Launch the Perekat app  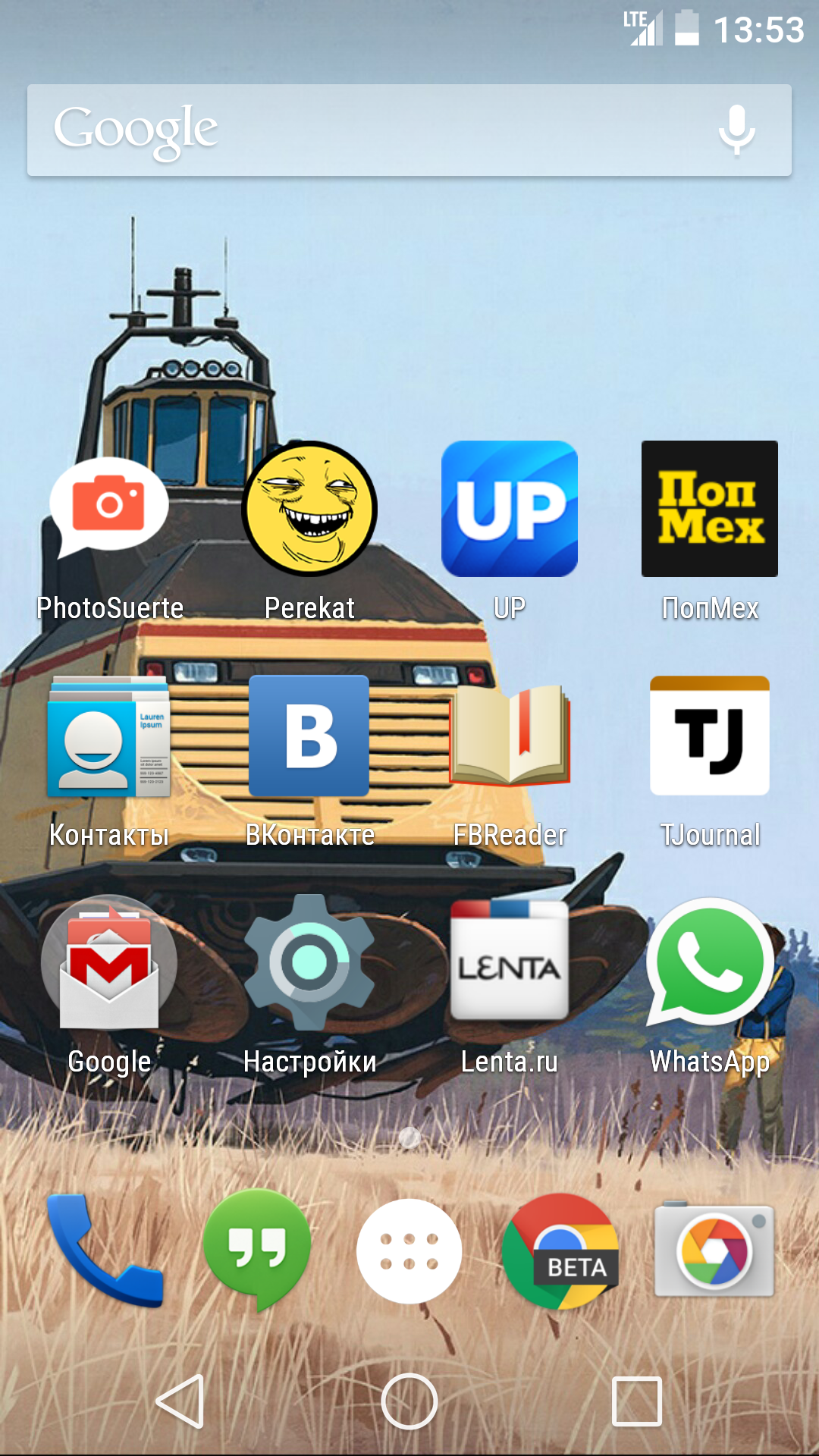tap(309, 508)
